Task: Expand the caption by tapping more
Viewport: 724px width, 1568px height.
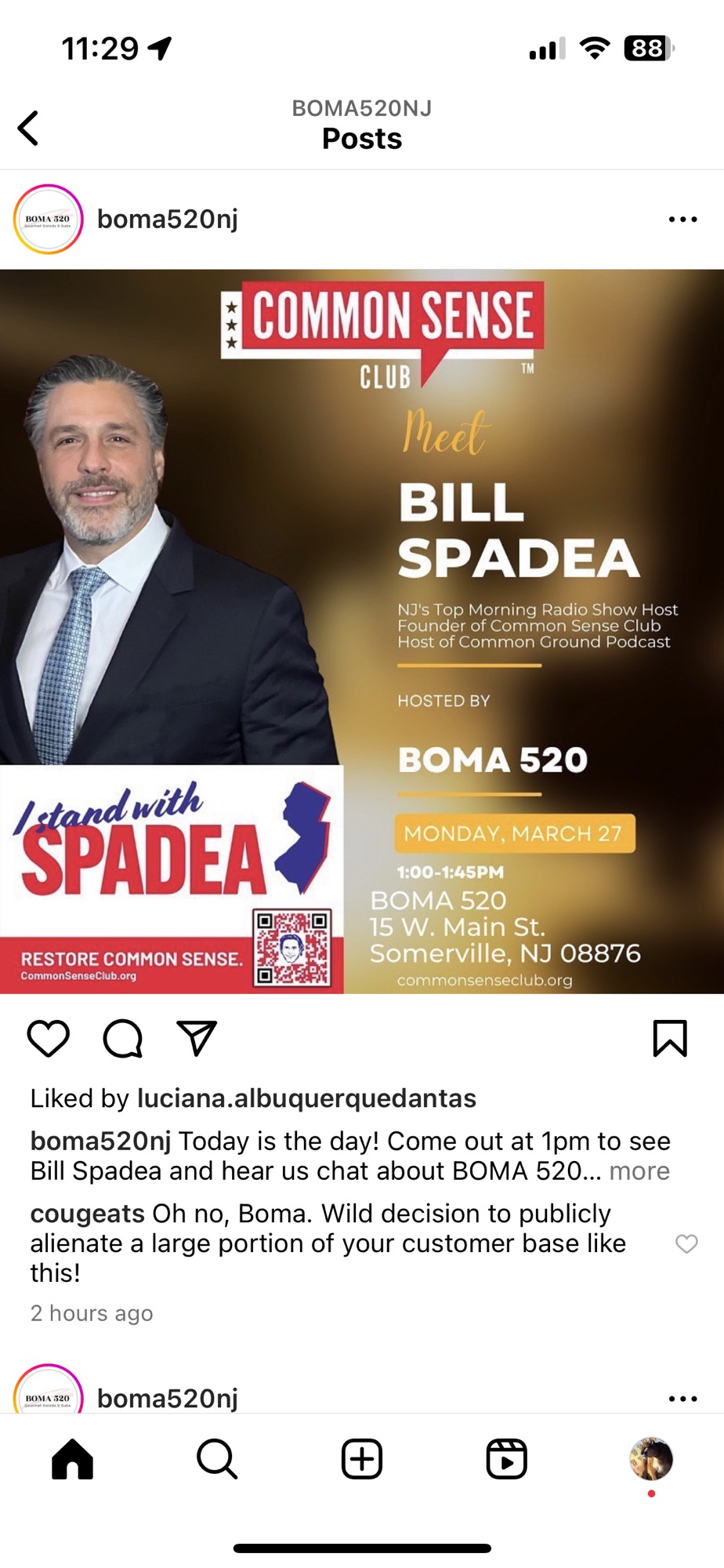Action: click(639, 1171)
